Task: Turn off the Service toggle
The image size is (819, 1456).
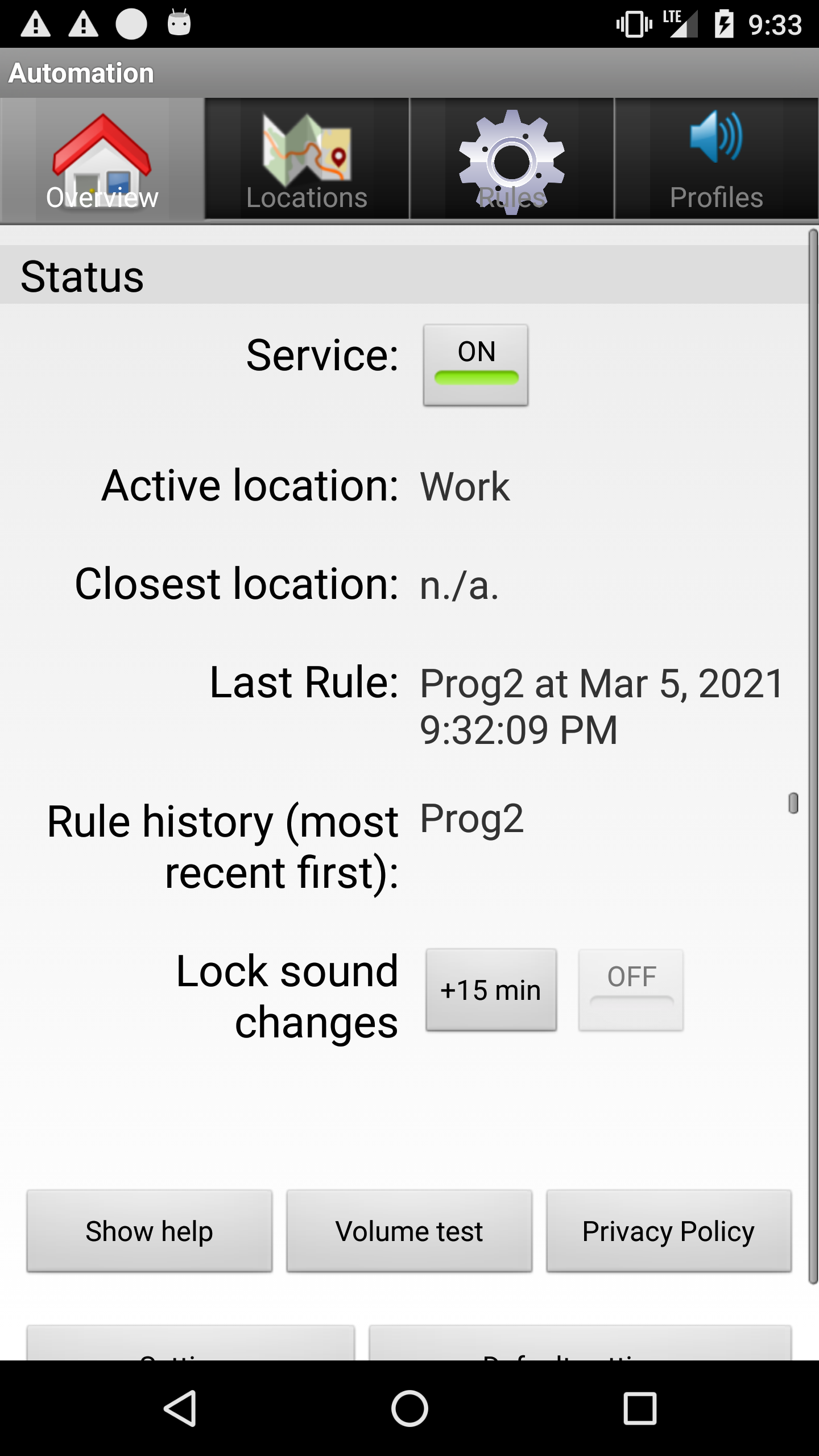Action: (x=475, y=365)
